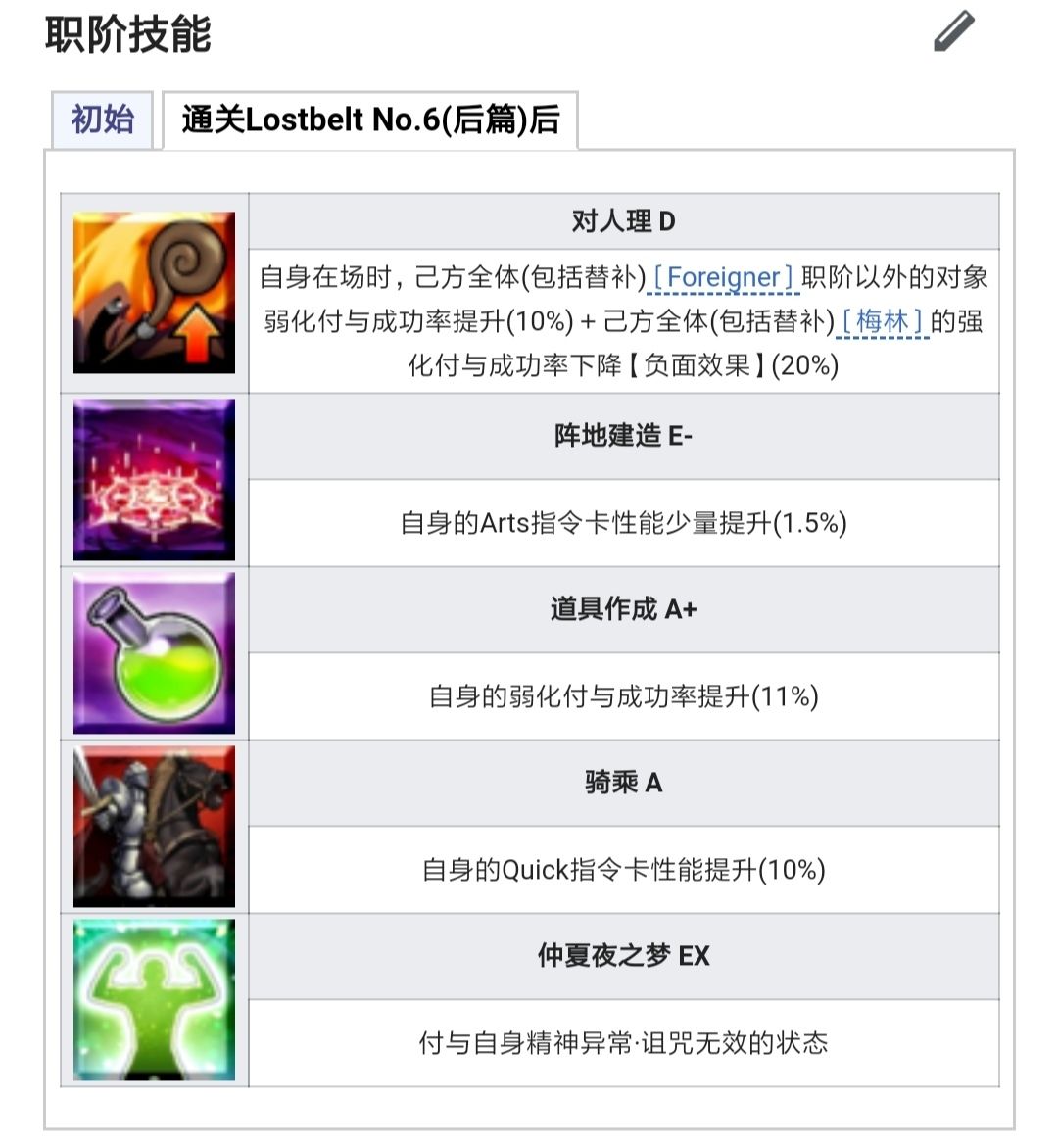Click the 仲夏夜之梦 EX skill icon
The width and height of the screenshot is (1058, 1148).
point(152,1002)
